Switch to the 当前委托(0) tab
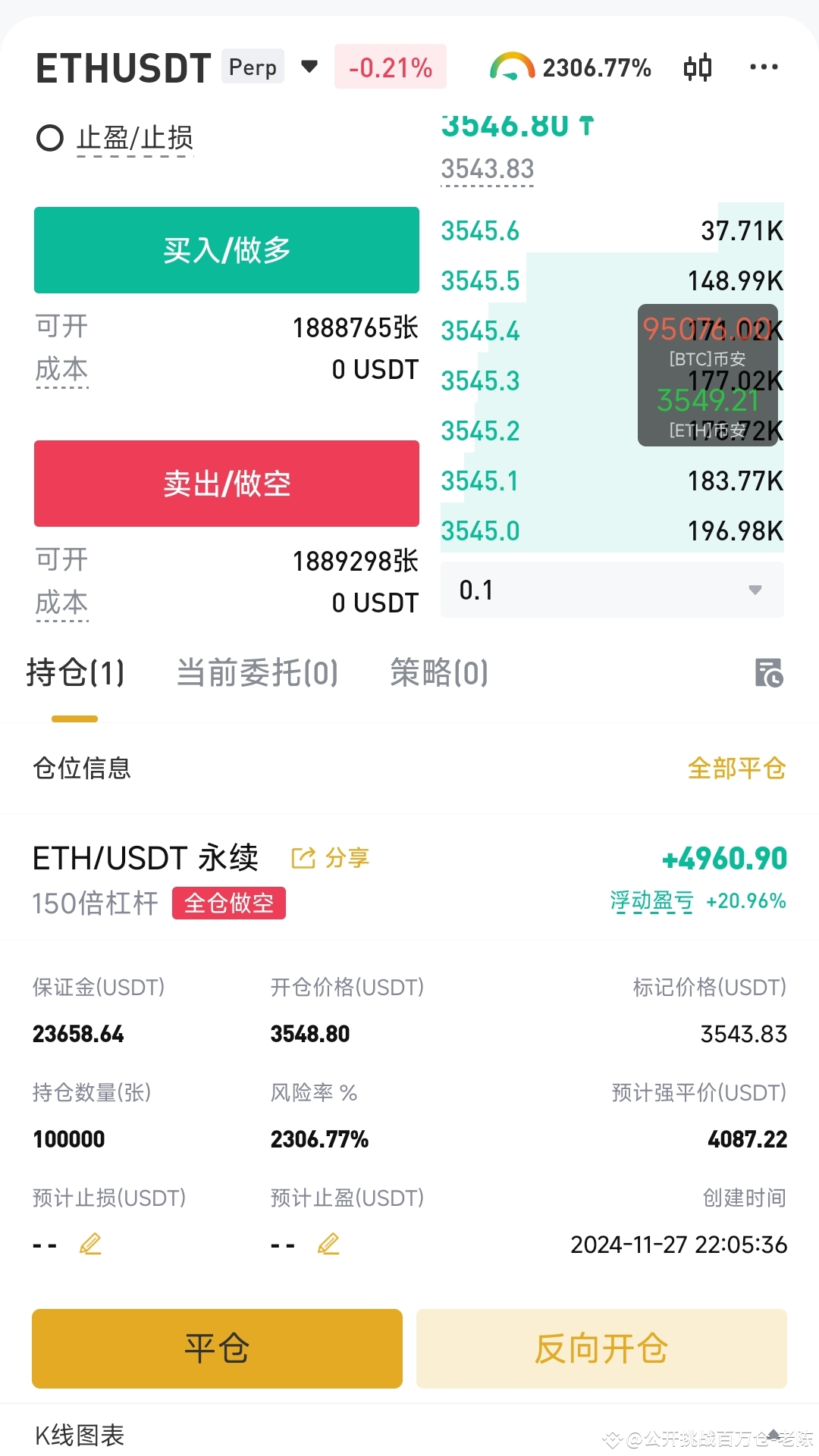This screenshot has width=819, height=1456. click(x=257, y=672)
